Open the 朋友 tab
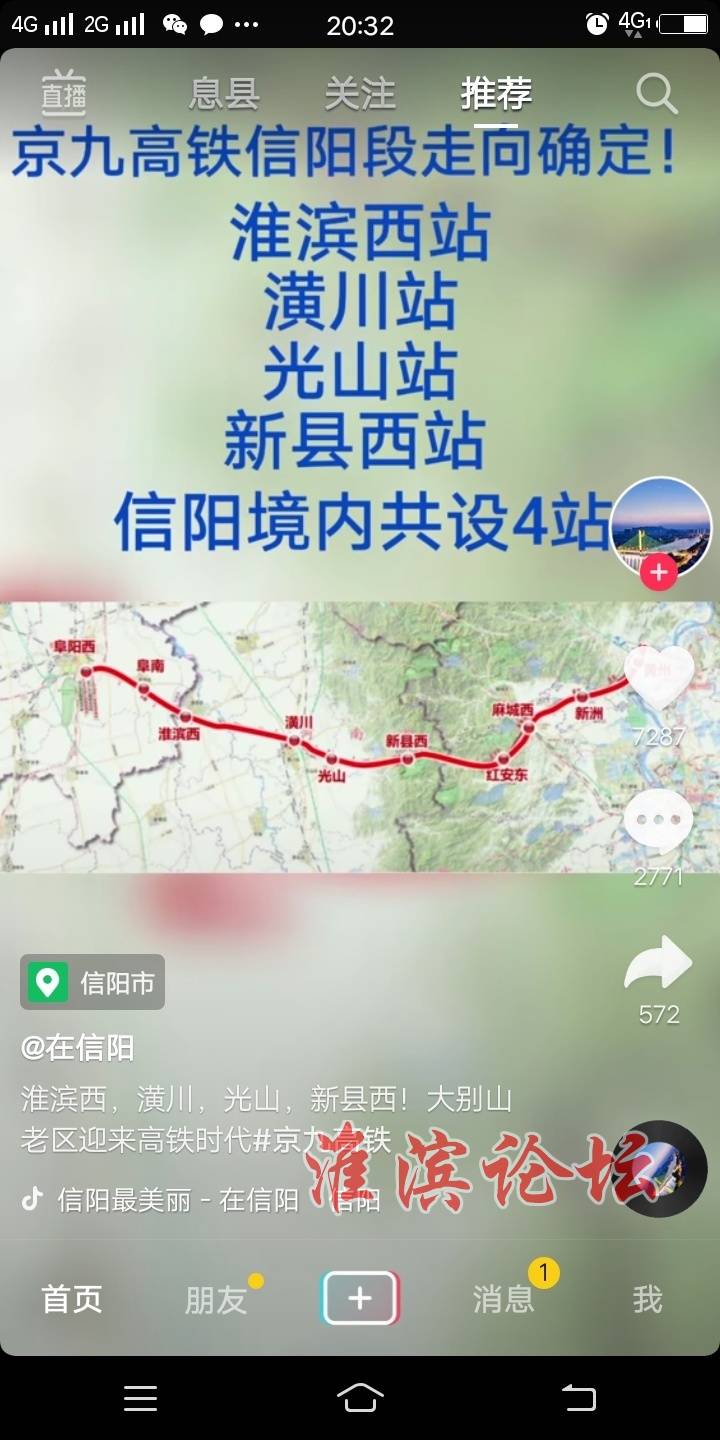Viewport: 720px width, 1440px height. pyautogui.click(x=216, y=1299)
